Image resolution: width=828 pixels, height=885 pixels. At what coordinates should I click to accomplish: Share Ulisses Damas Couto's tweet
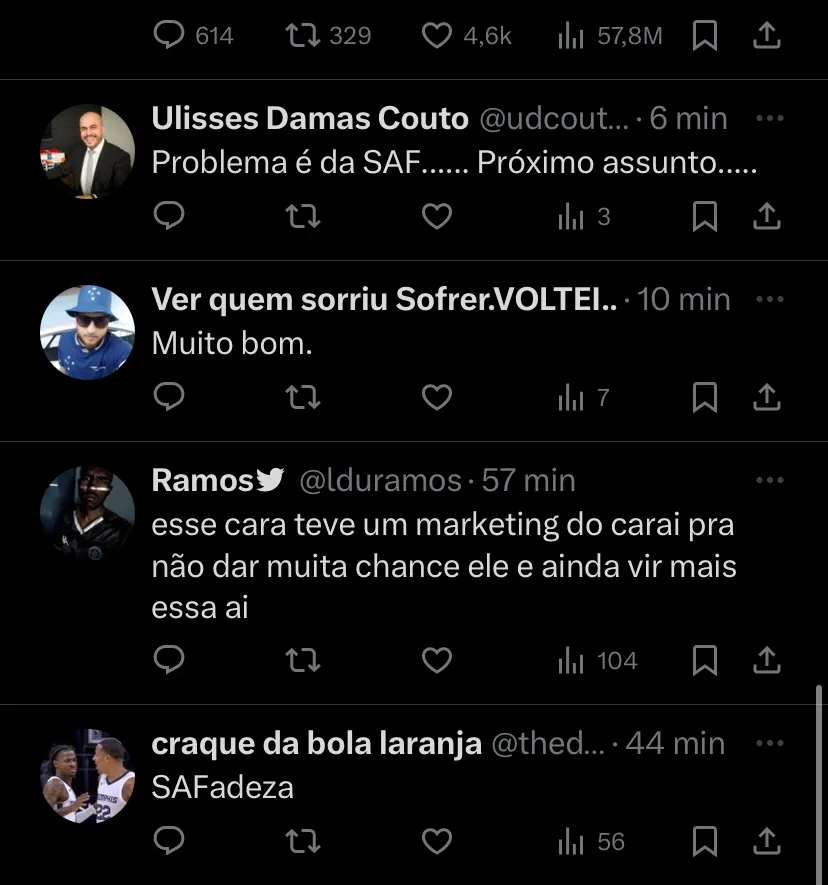pos(766,216)
